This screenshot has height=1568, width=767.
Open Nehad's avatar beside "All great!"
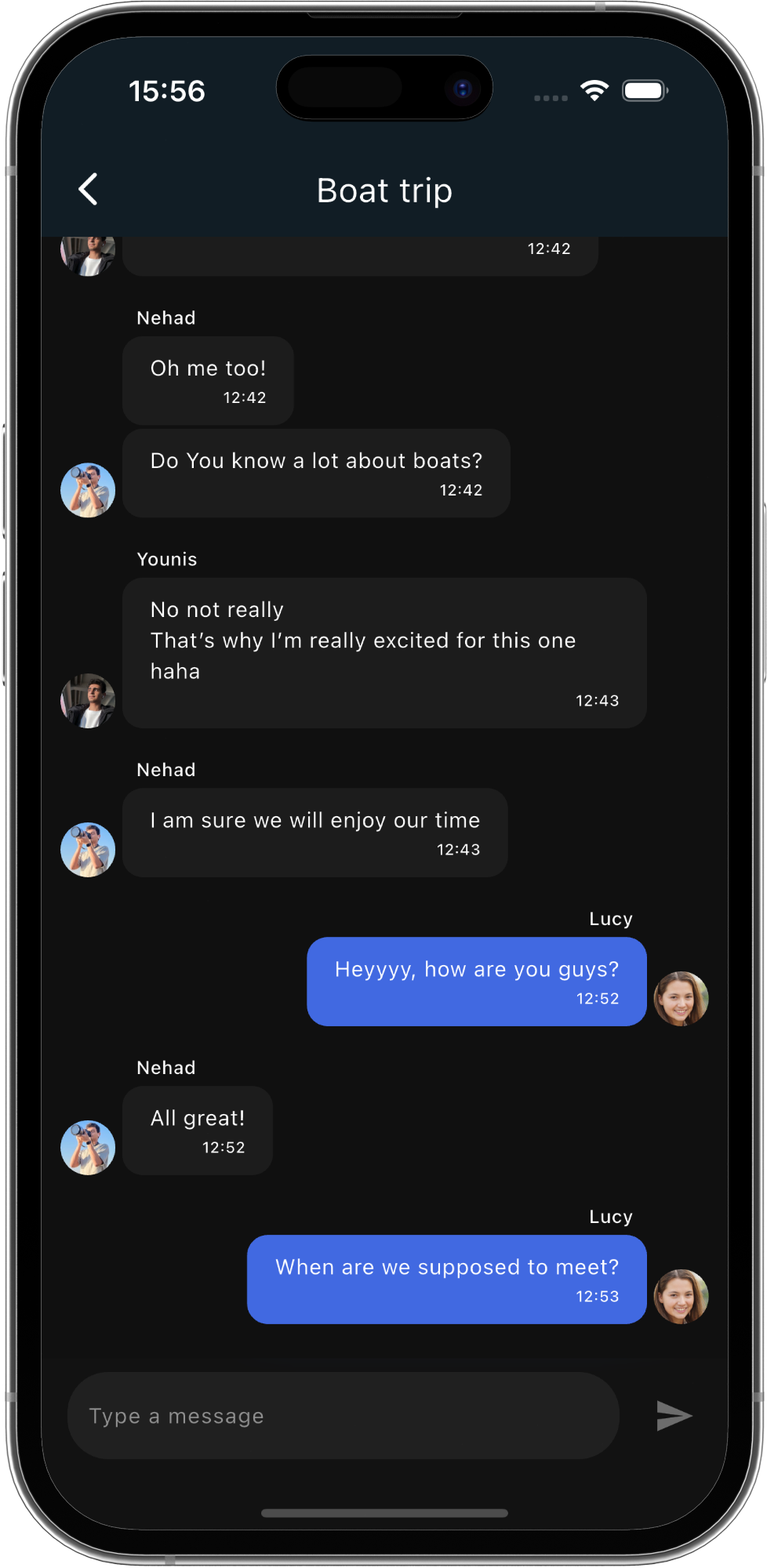[88, 1147]
